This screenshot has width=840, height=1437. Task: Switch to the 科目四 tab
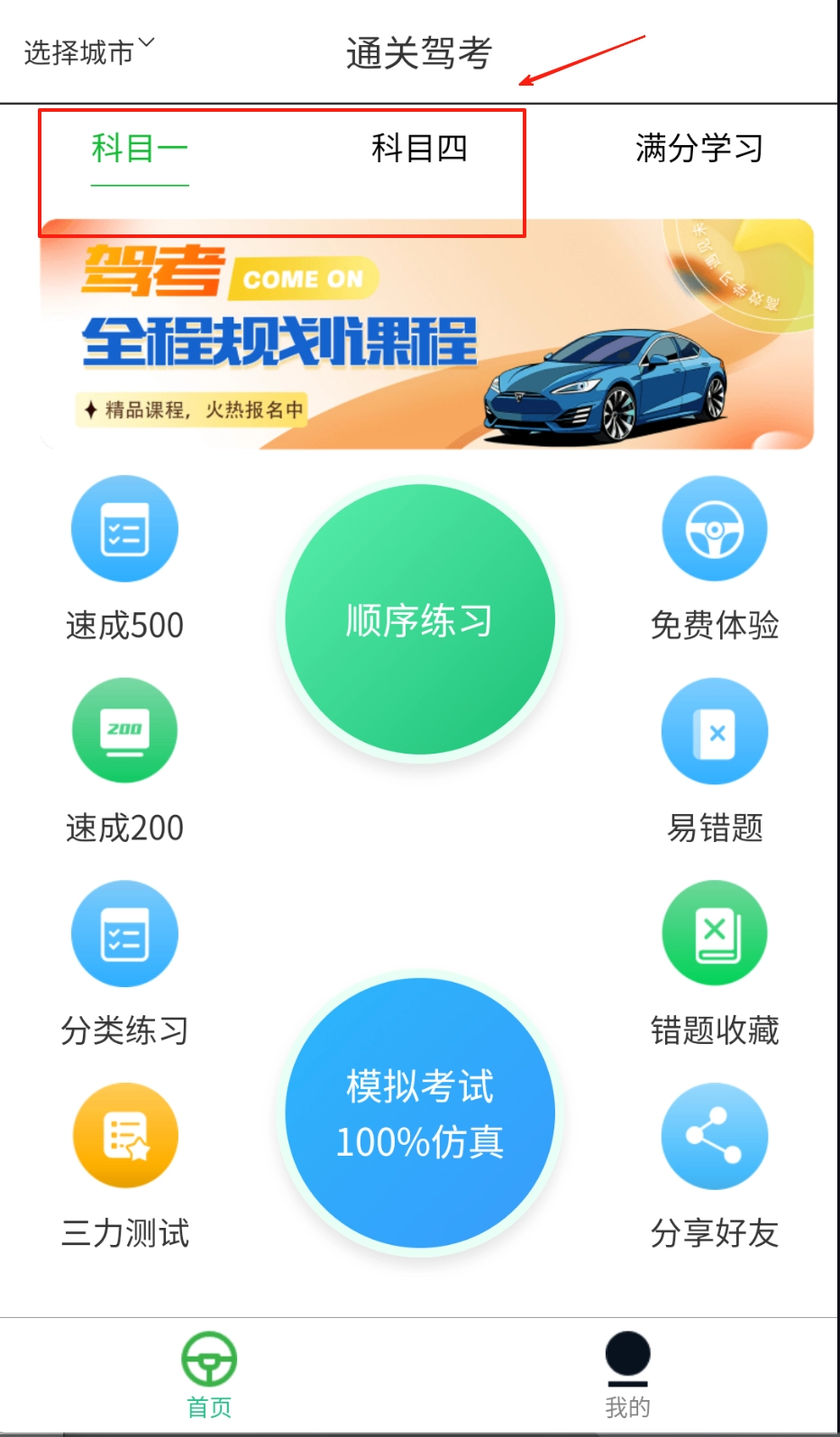419,149
